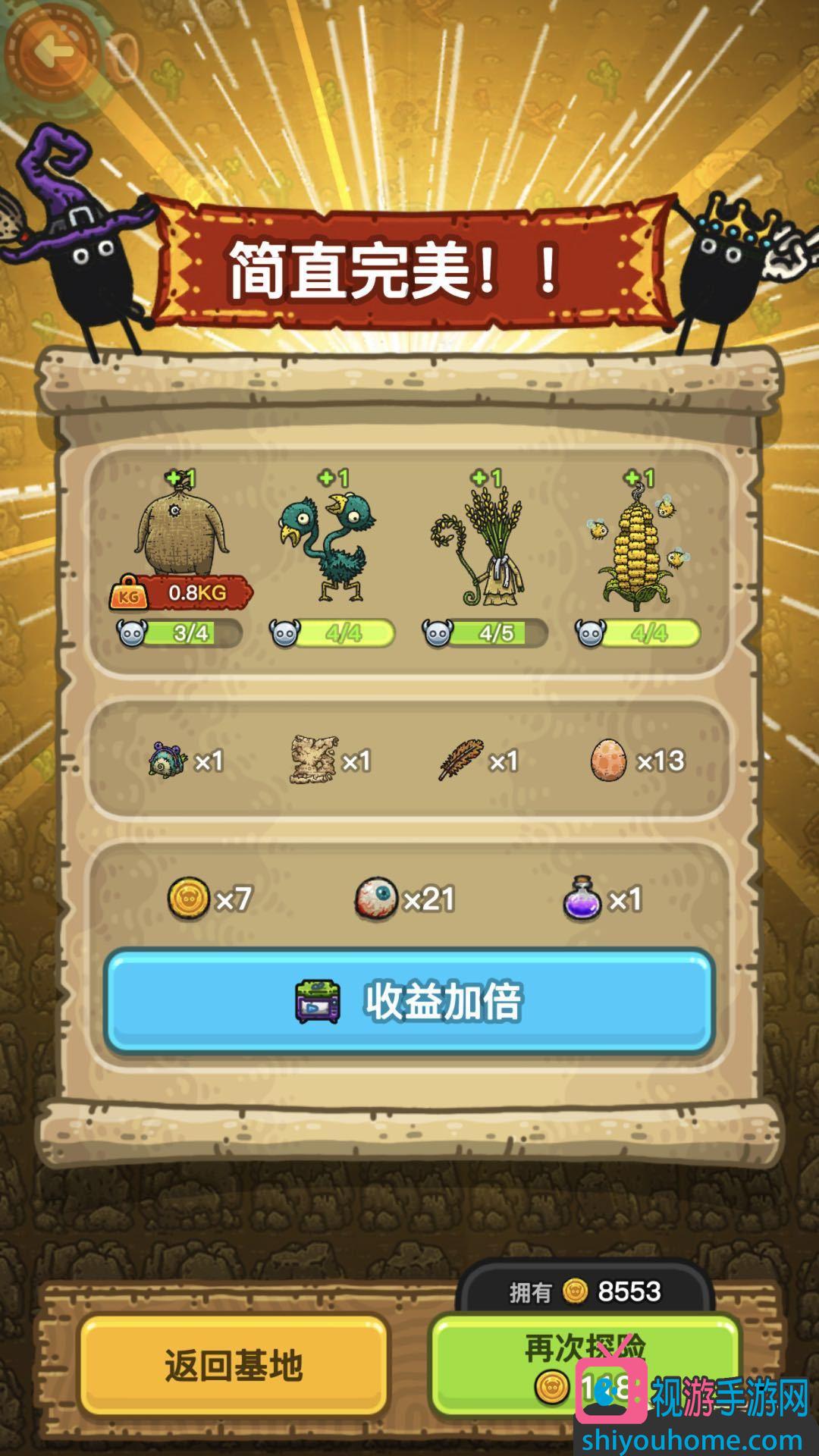
Task: Tap 收益加倍 to double rewards
Action: [409, 1001]
